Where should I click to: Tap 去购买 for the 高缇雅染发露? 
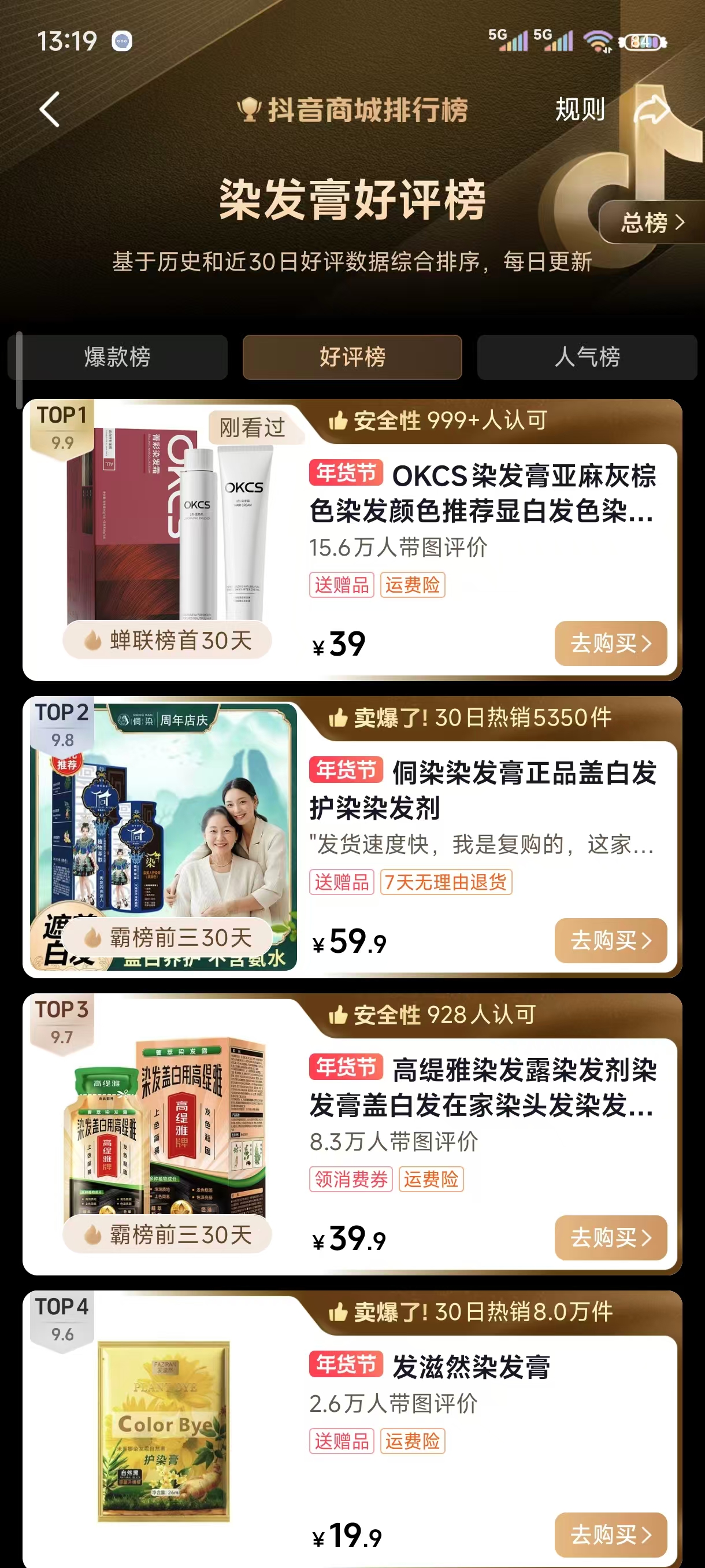610,1237
